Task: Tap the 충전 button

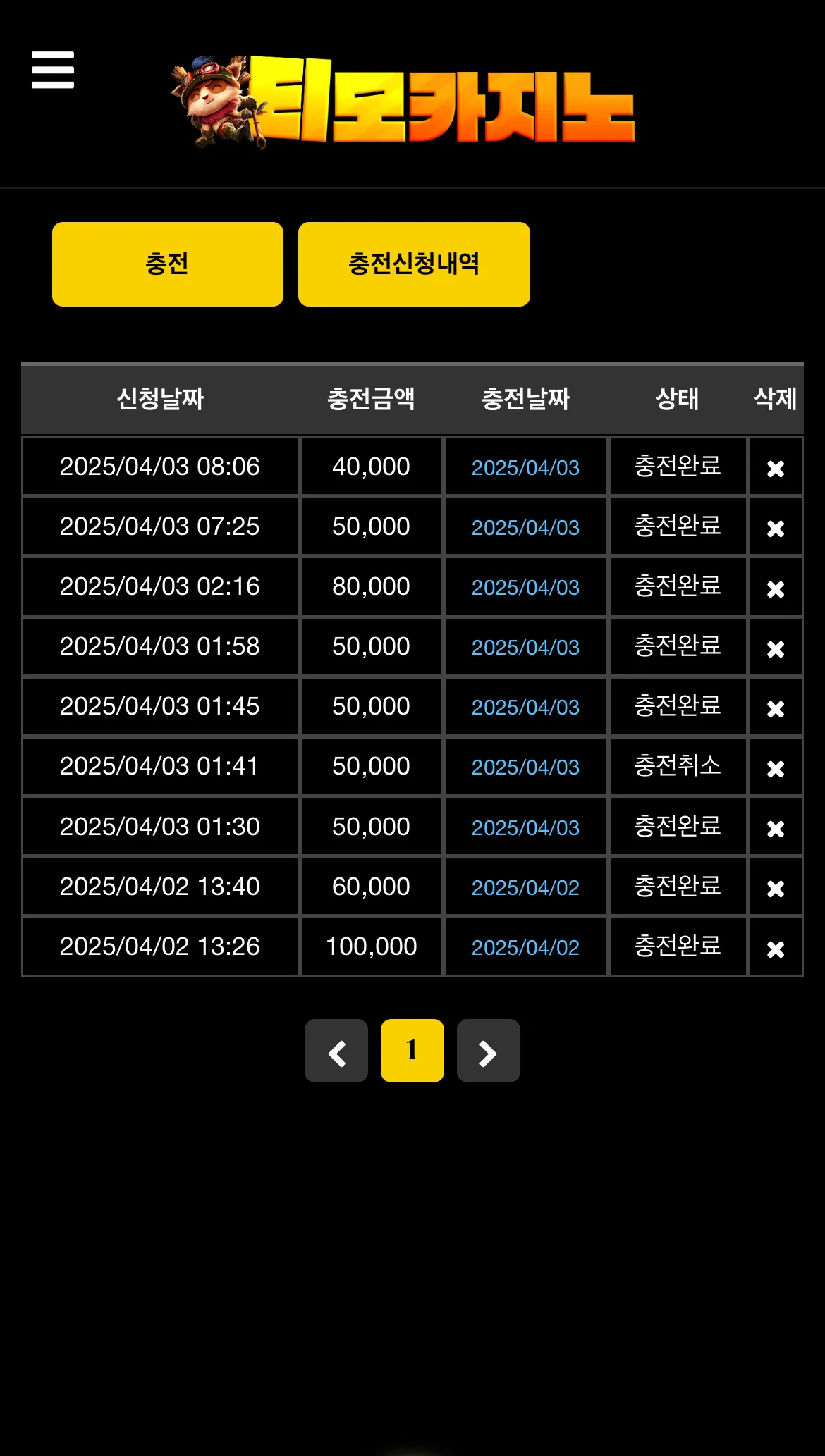Action: point(168,264)
